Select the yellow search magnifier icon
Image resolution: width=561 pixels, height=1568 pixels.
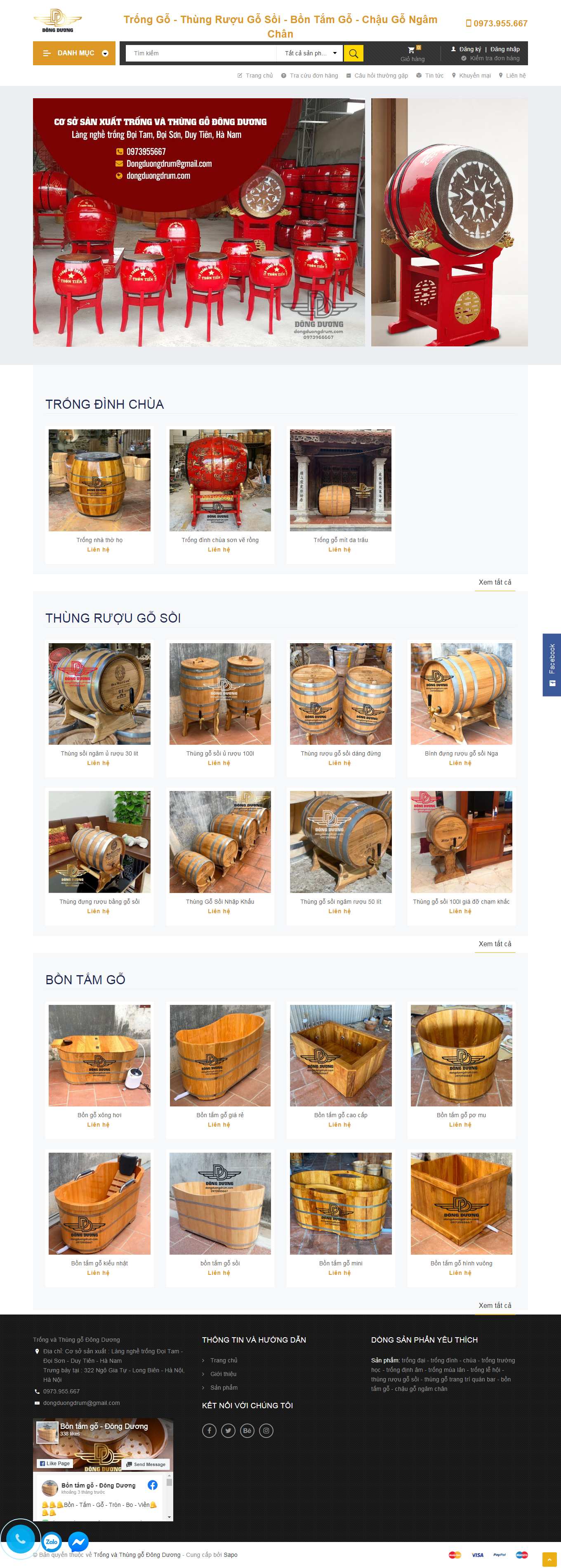353,53
